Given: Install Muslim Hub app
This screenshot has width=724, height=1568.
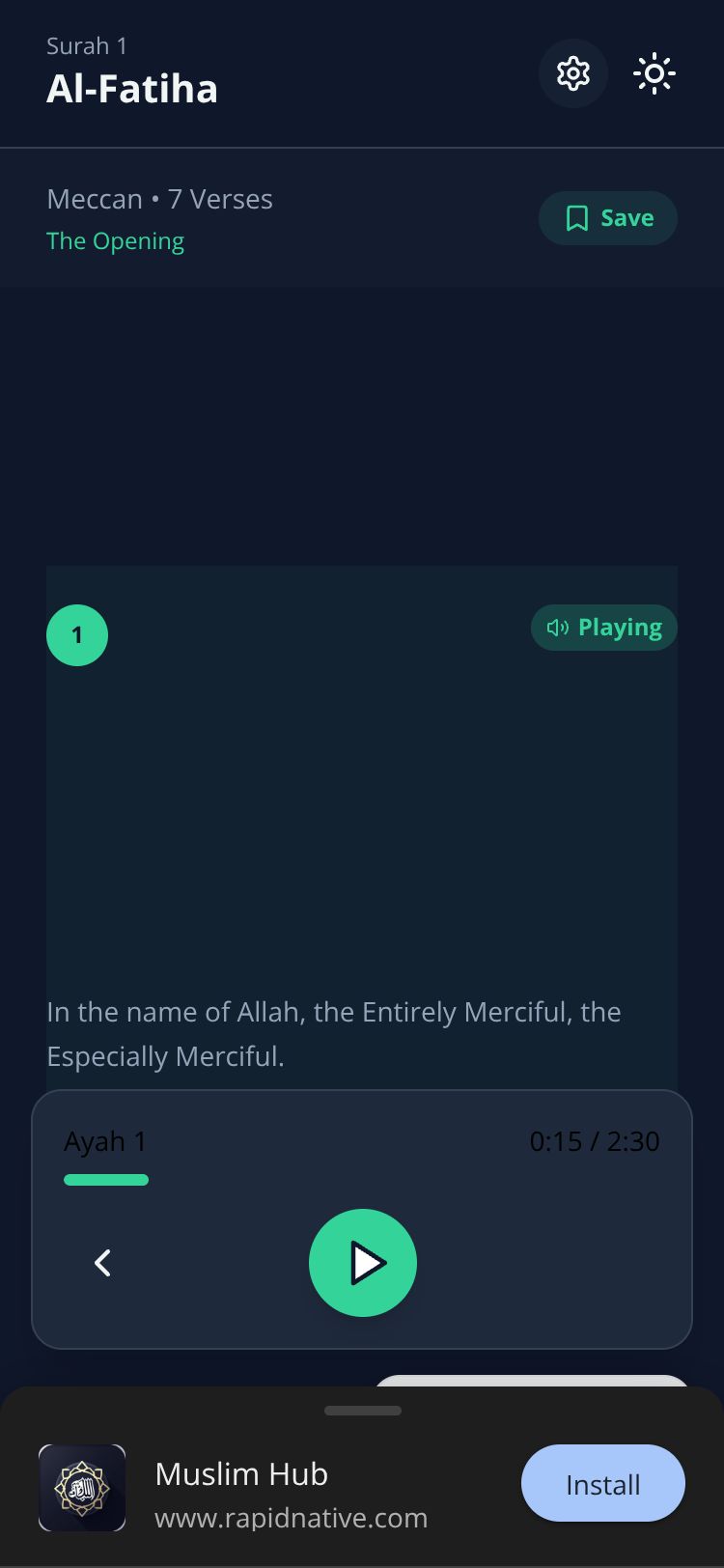Looking at the screenshot, I should point(602,1484).
